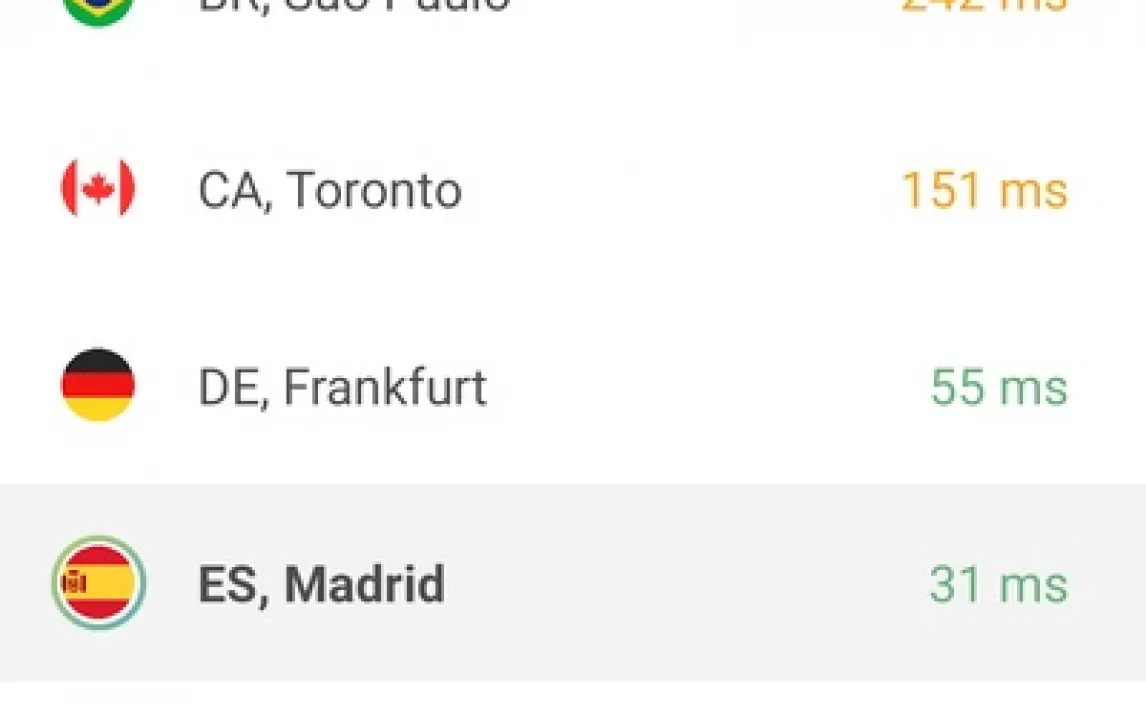This screenshot has width=1146, height=716.
Task: Connect to the ES, Madrid server
Action: (x=320, y=584)
